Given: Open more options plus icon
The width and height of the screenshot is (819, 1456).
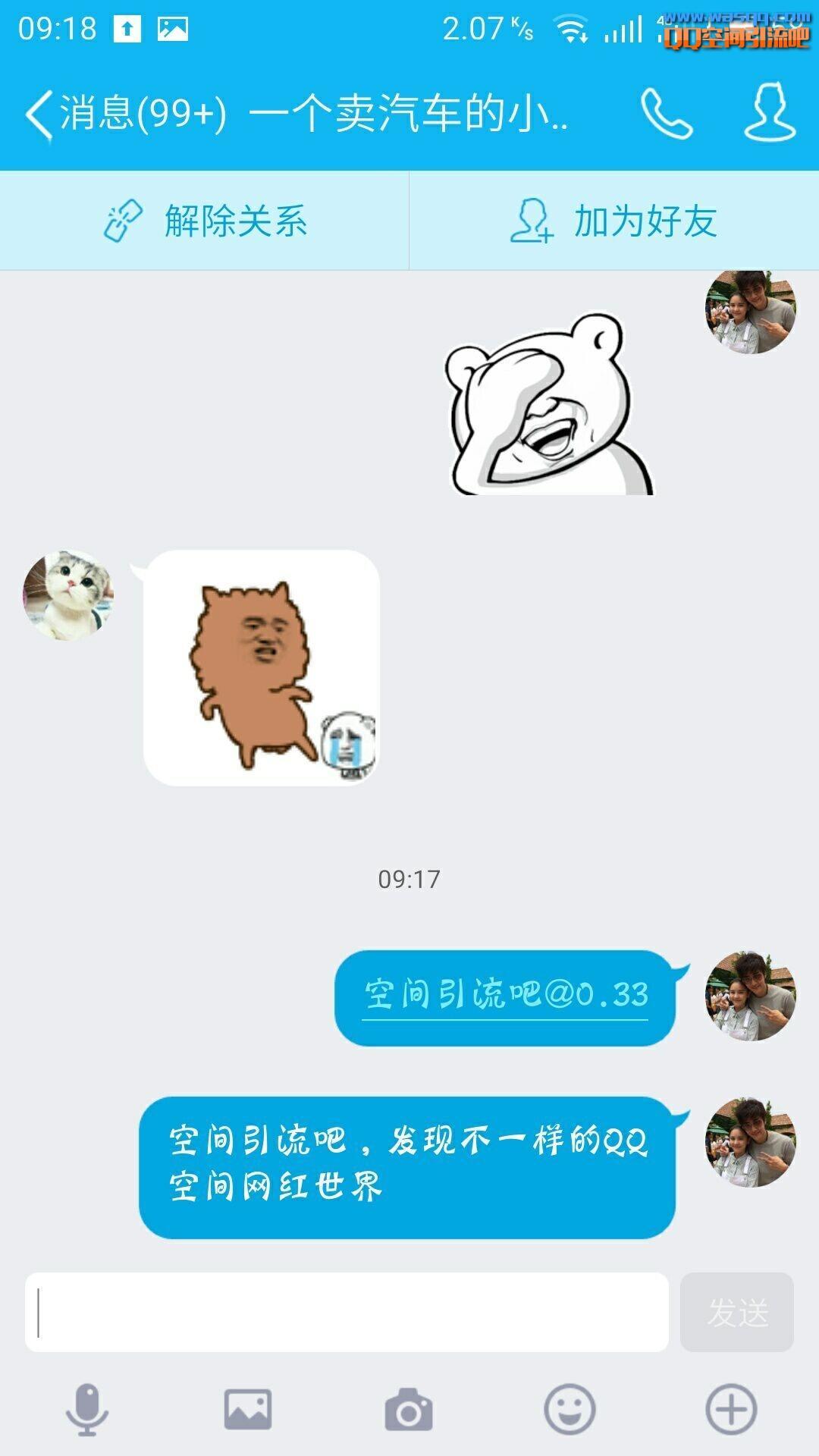Looking at the screenshot, I should [x=731, y=1410].
